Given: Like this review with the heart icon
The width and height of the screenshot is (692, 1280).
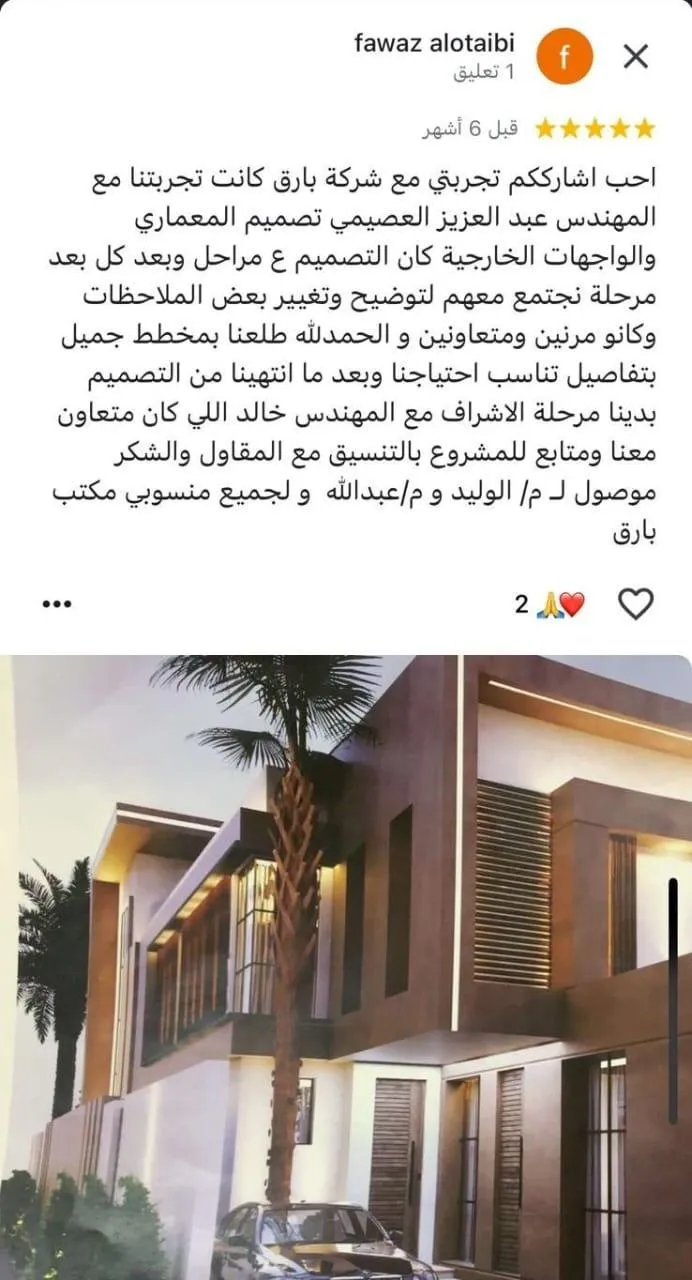Looking at the screenshot, I should 635,604.
